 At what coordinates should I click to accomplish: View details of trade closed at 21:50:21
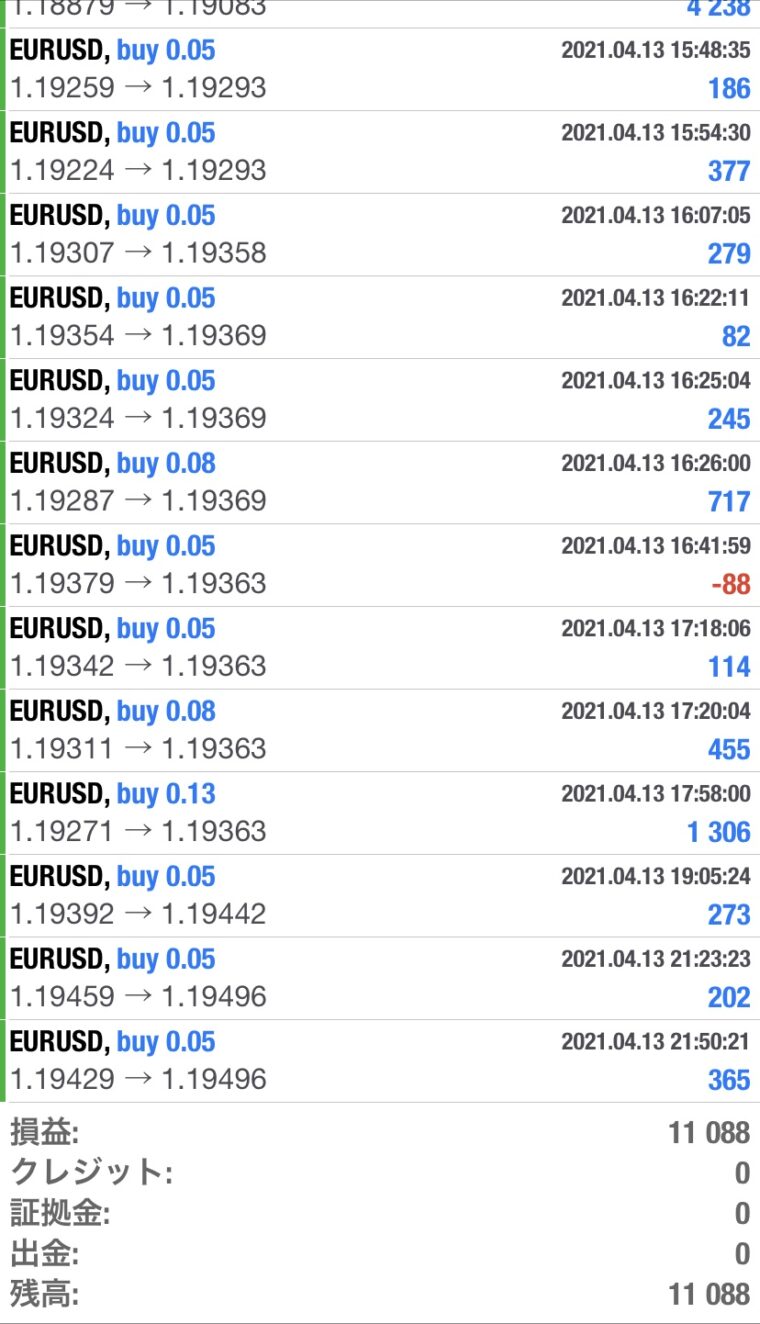coord(380,1061)
